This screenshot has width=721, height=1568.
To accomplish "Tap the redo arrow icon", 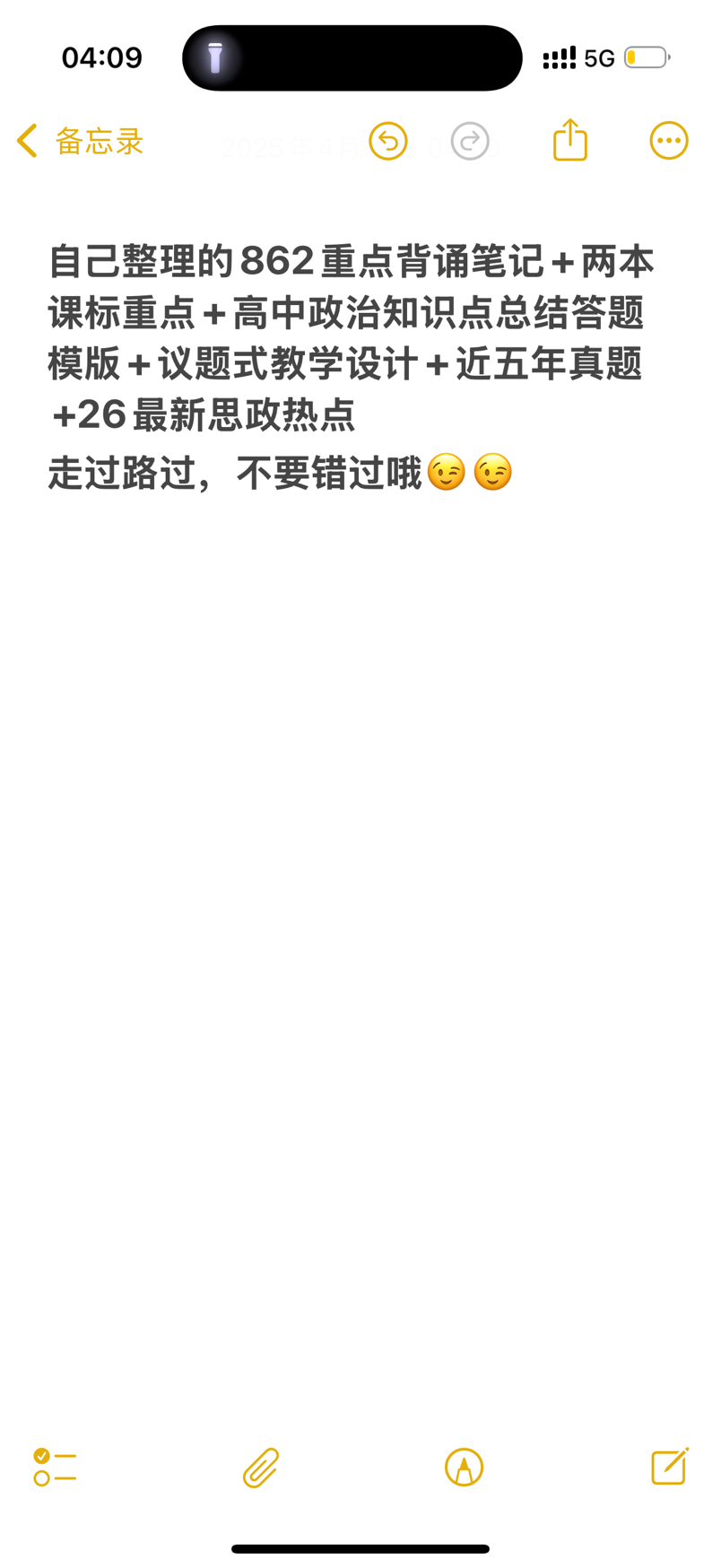I will click(470, 141).
